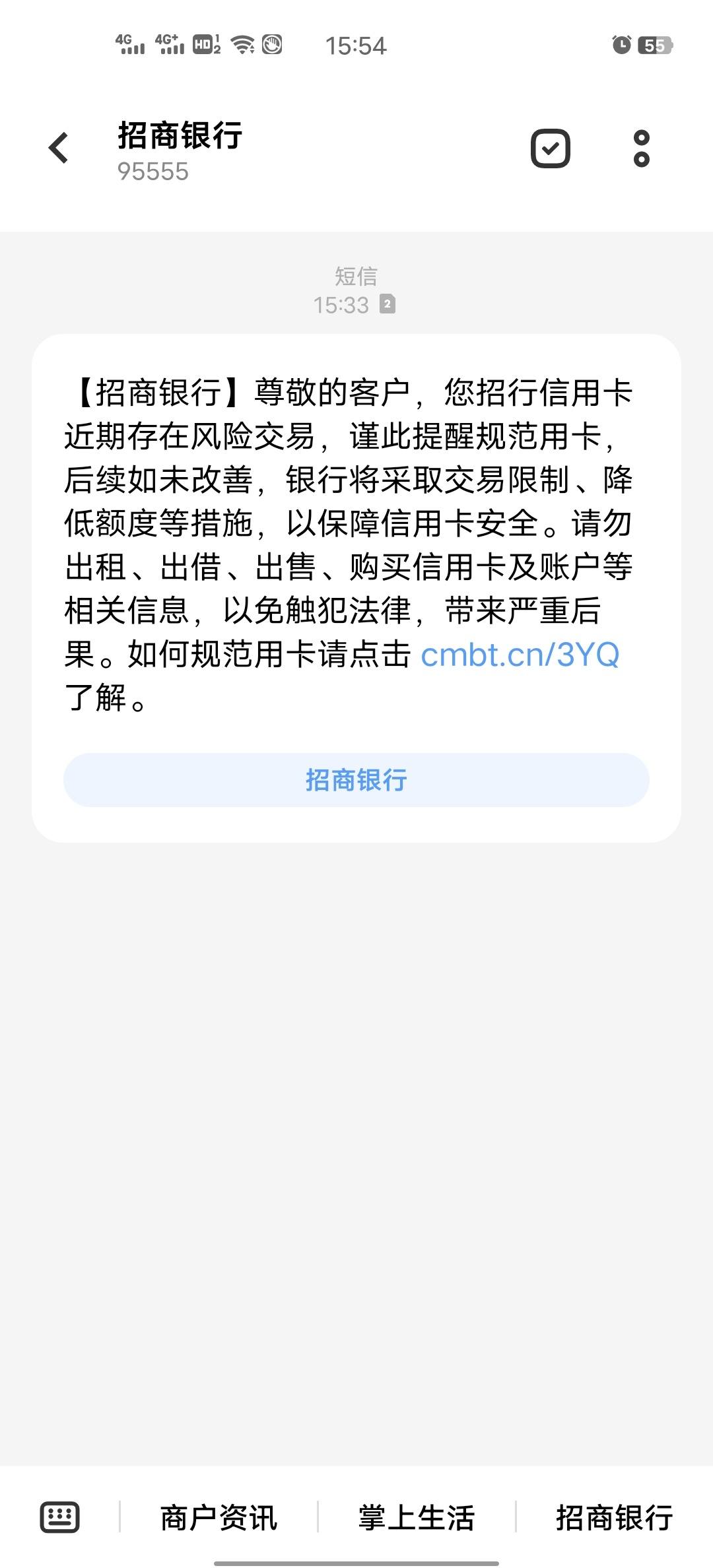Open the 招商银行 bottom menu
713x1568 pixels.
coord(614,1518)
